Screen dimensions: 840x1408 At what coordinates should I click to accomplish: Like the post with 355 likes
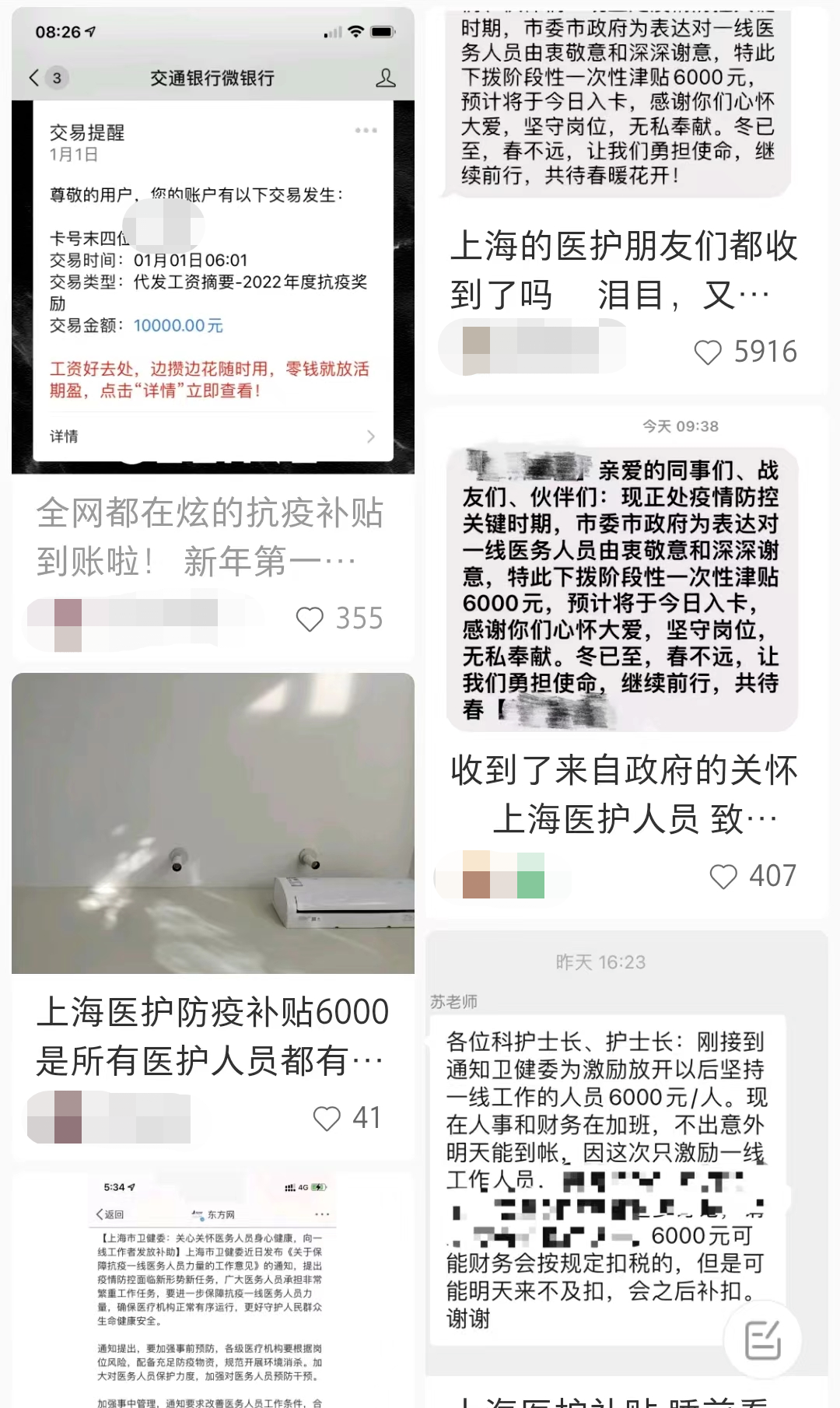tap(310, 619)
